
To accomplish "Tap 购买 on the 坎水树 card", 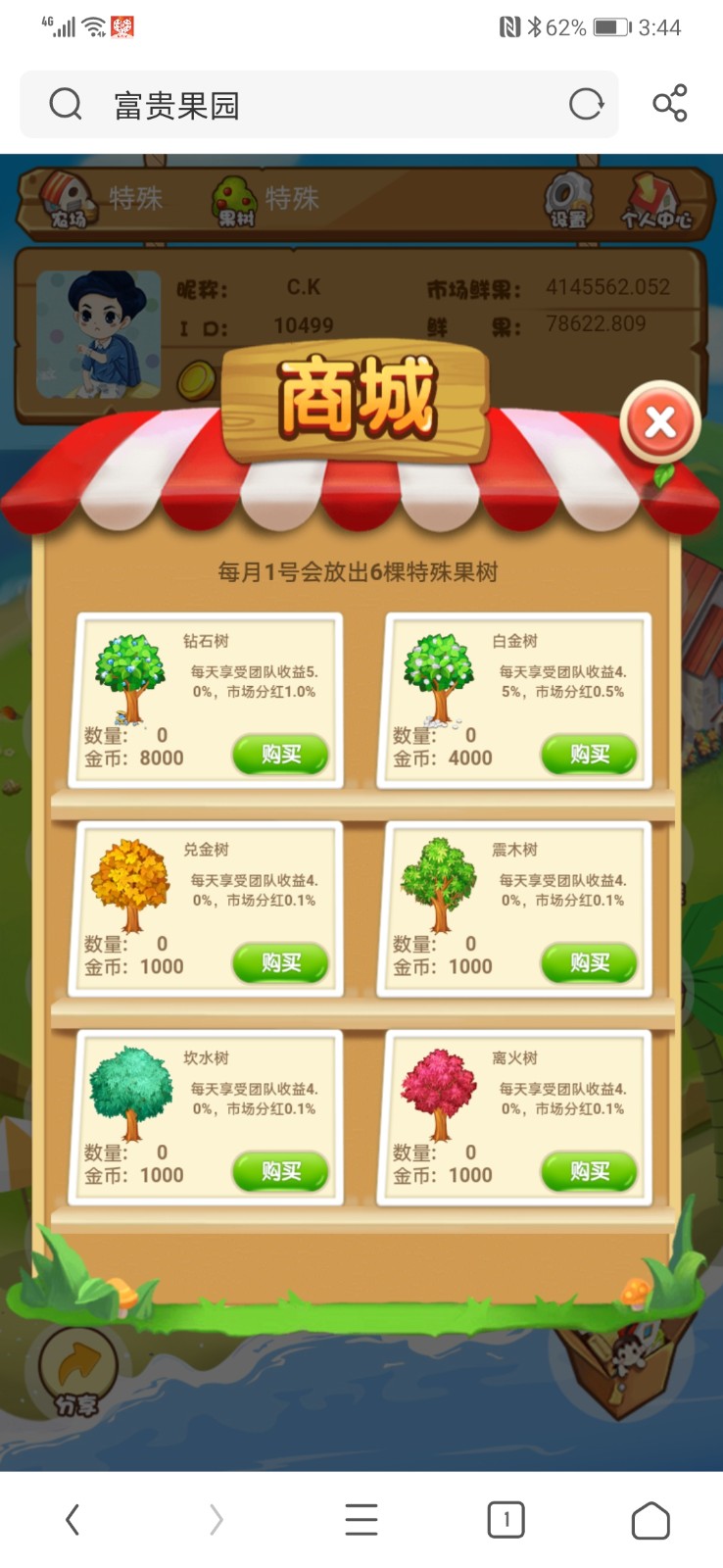I will (281, 1172).
